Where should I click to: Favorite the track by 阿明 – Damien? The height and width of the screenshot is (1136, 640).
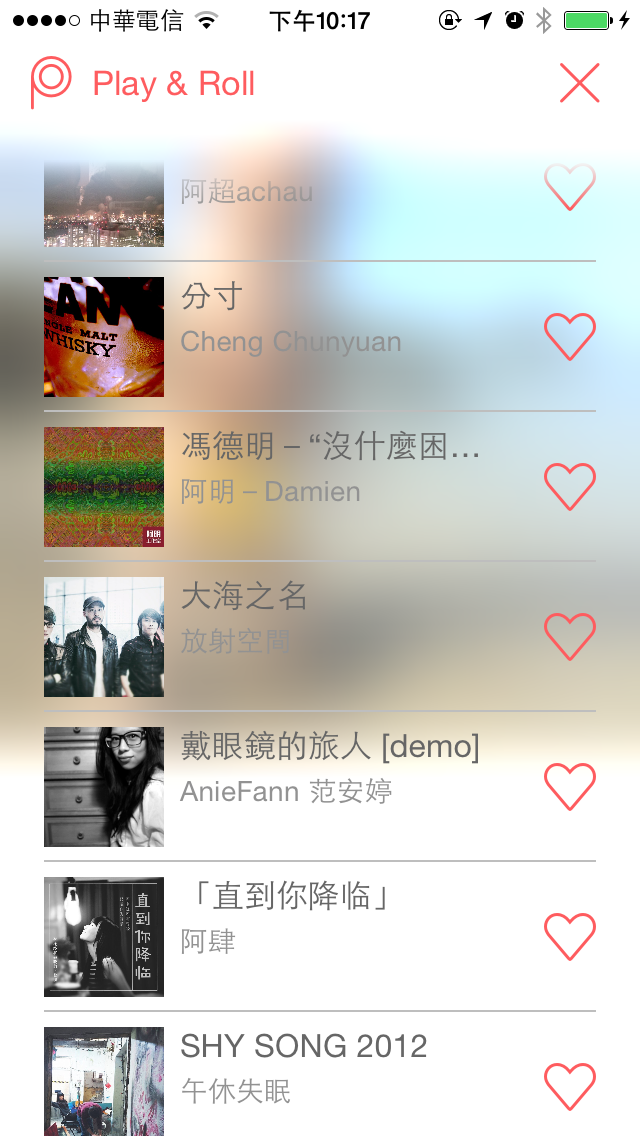click(x=569, y=486)
